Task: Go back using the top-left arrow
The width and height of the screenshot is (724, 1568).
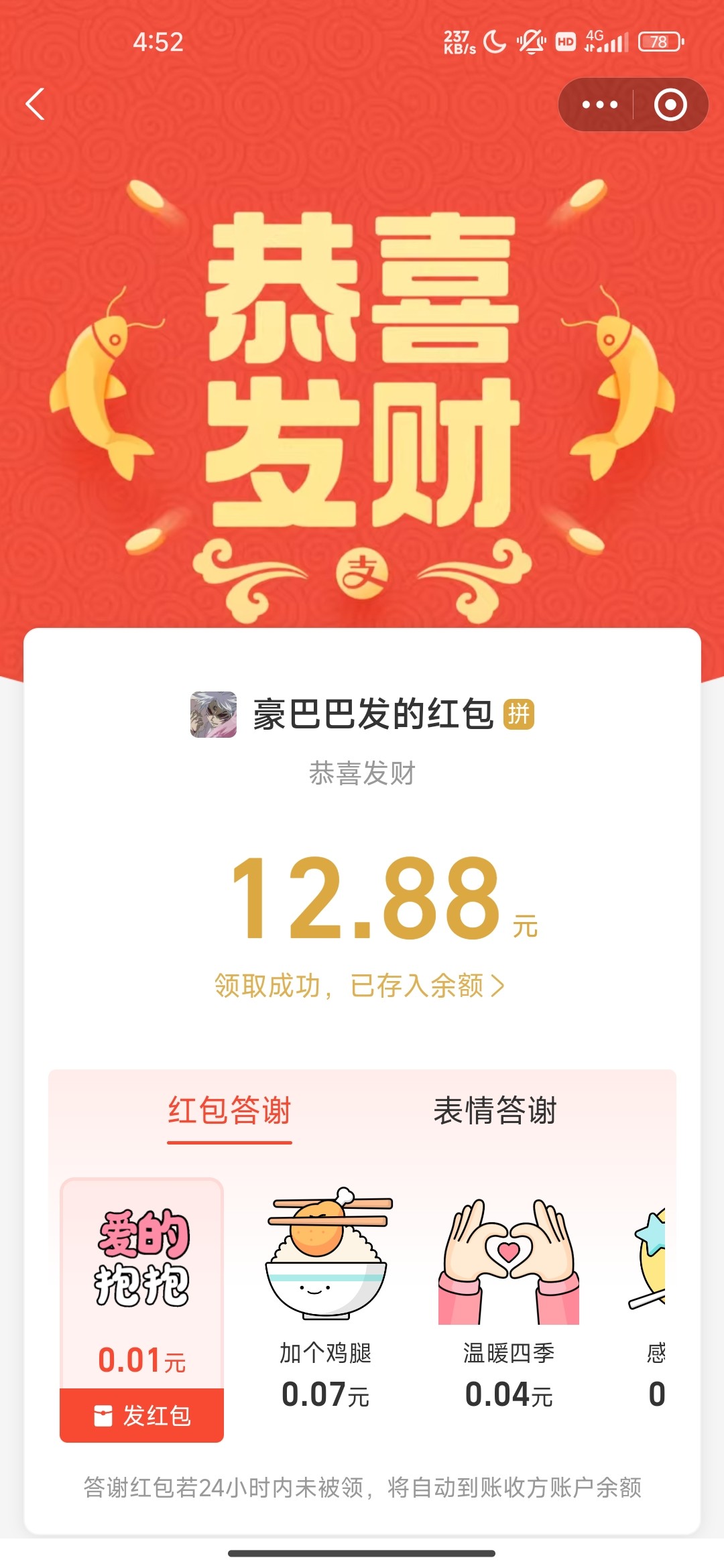Action: (35, 105)
